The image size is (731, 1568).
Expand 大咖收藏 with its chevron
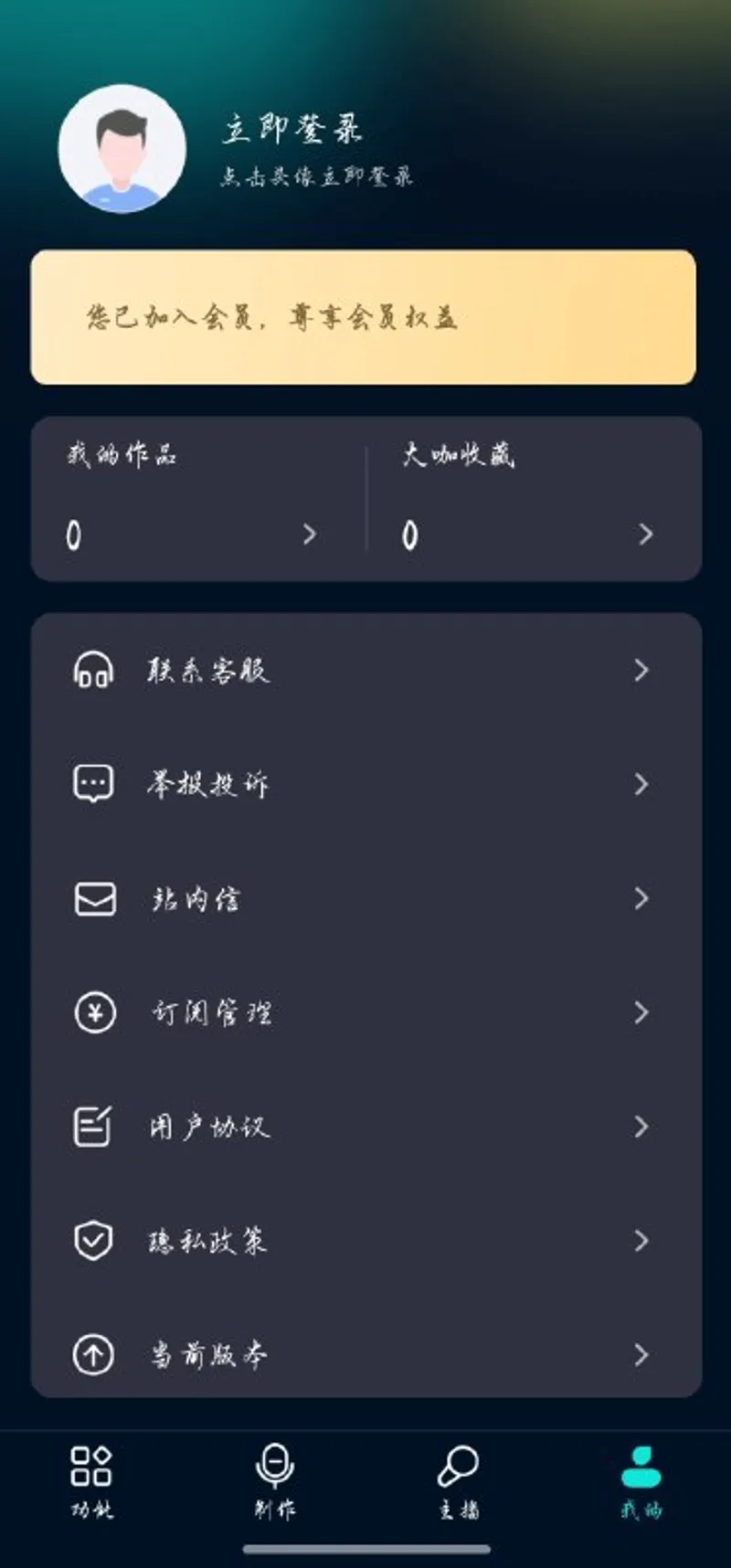[x=645, y=534]
